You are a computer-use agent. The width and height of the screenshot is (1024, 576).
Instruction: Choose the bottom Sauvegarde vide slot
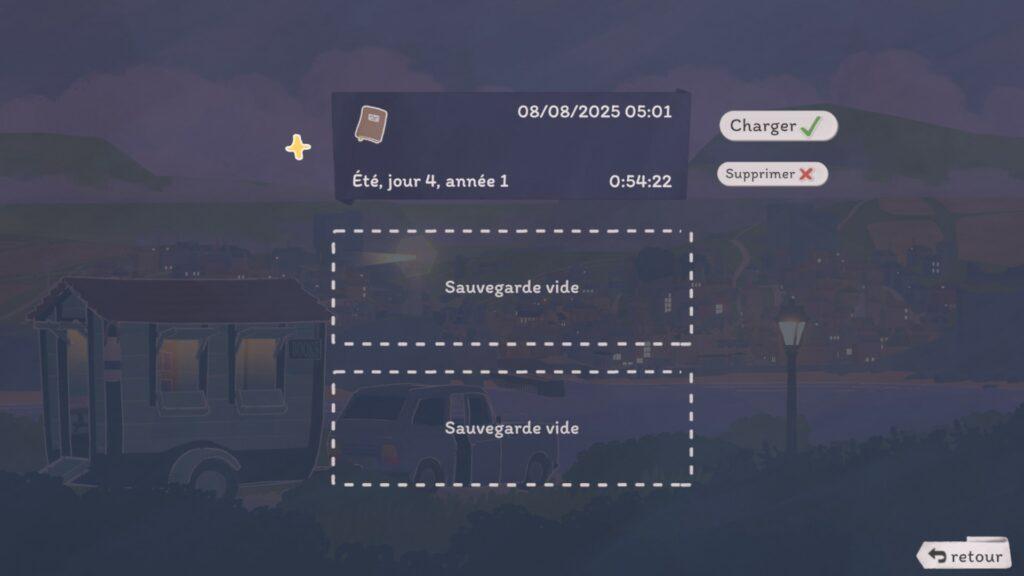tap(511, 428)
